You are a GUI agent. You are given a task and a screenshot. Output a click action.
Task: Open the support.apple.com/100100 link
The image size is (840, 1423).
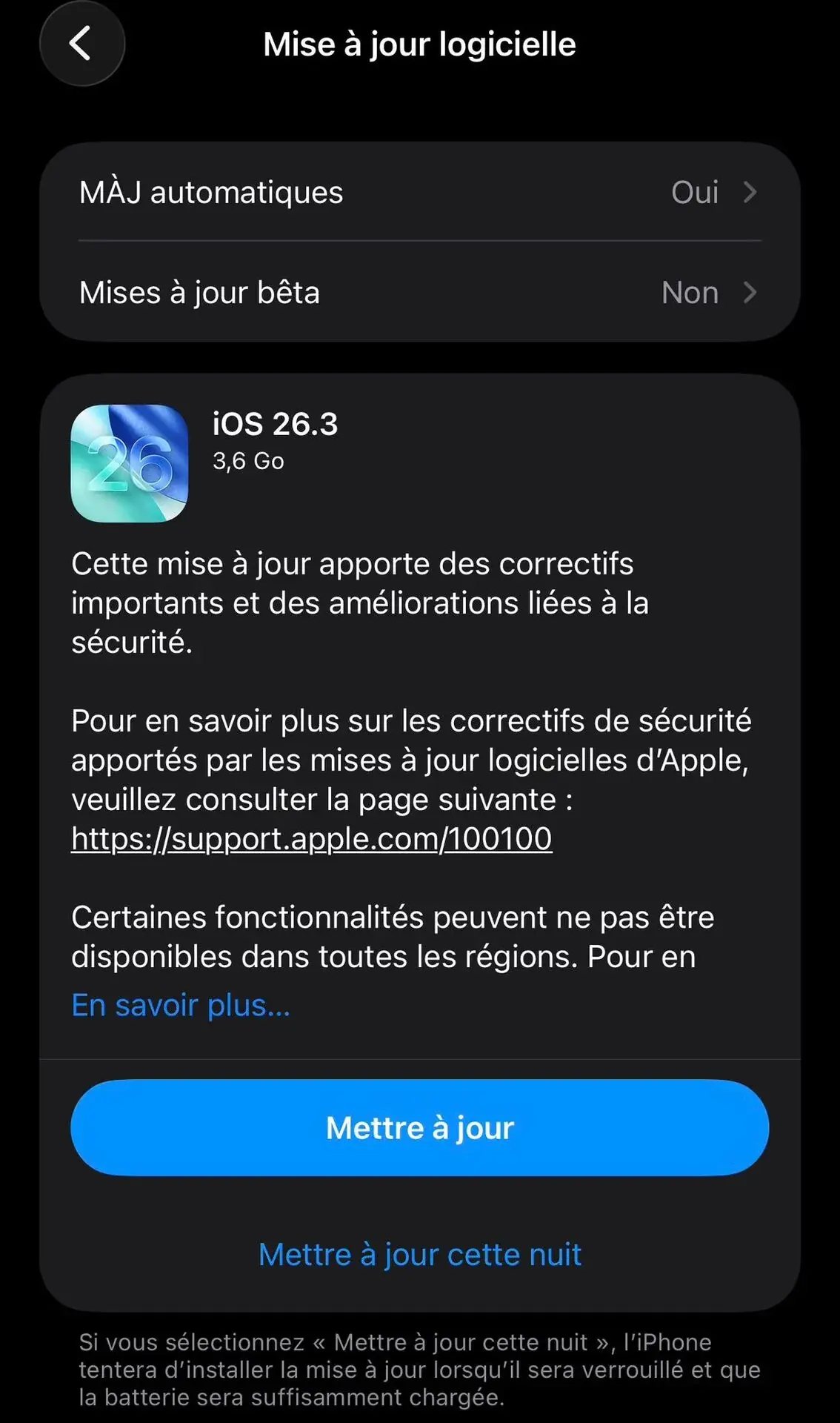(311, 840)
